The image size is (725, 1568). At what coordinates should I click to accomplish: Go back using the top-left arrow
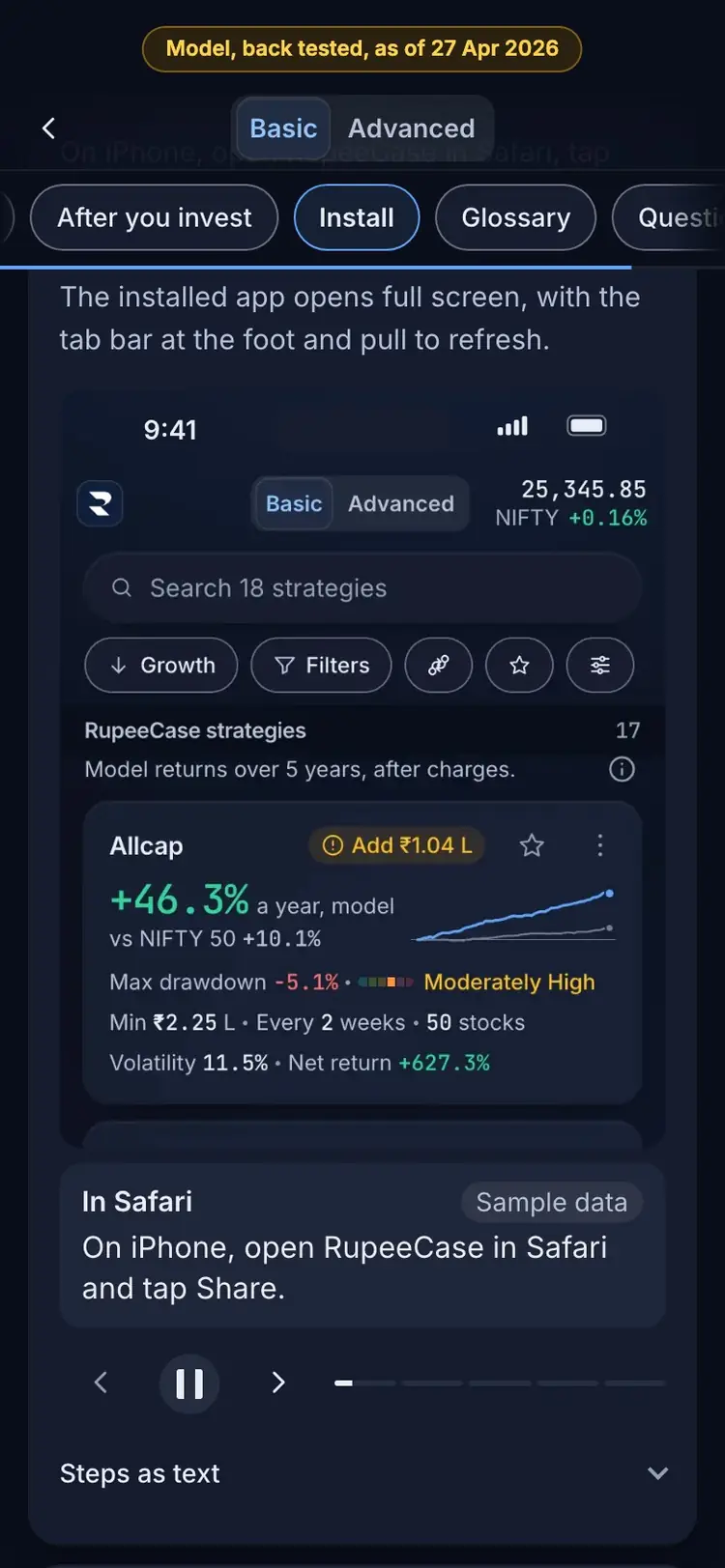48,128
